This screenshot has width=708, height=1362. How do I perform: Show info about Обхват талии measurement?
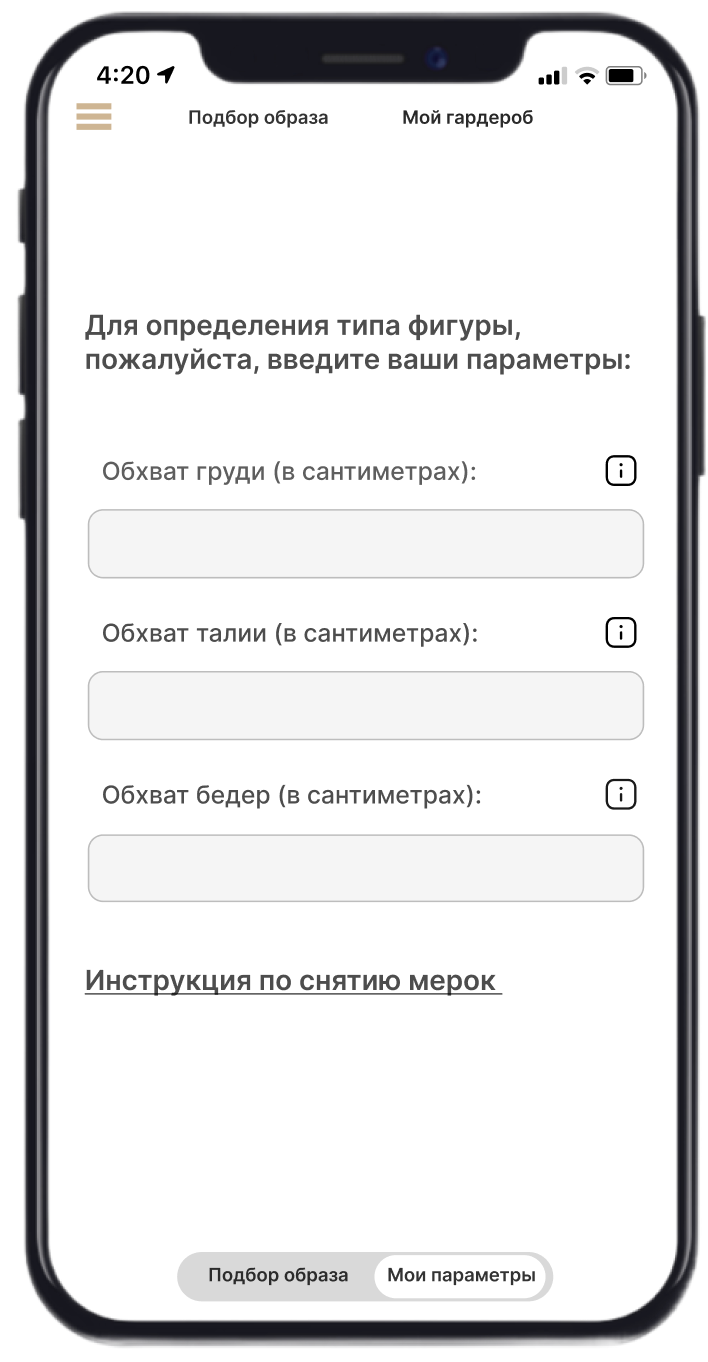(621, 633)
